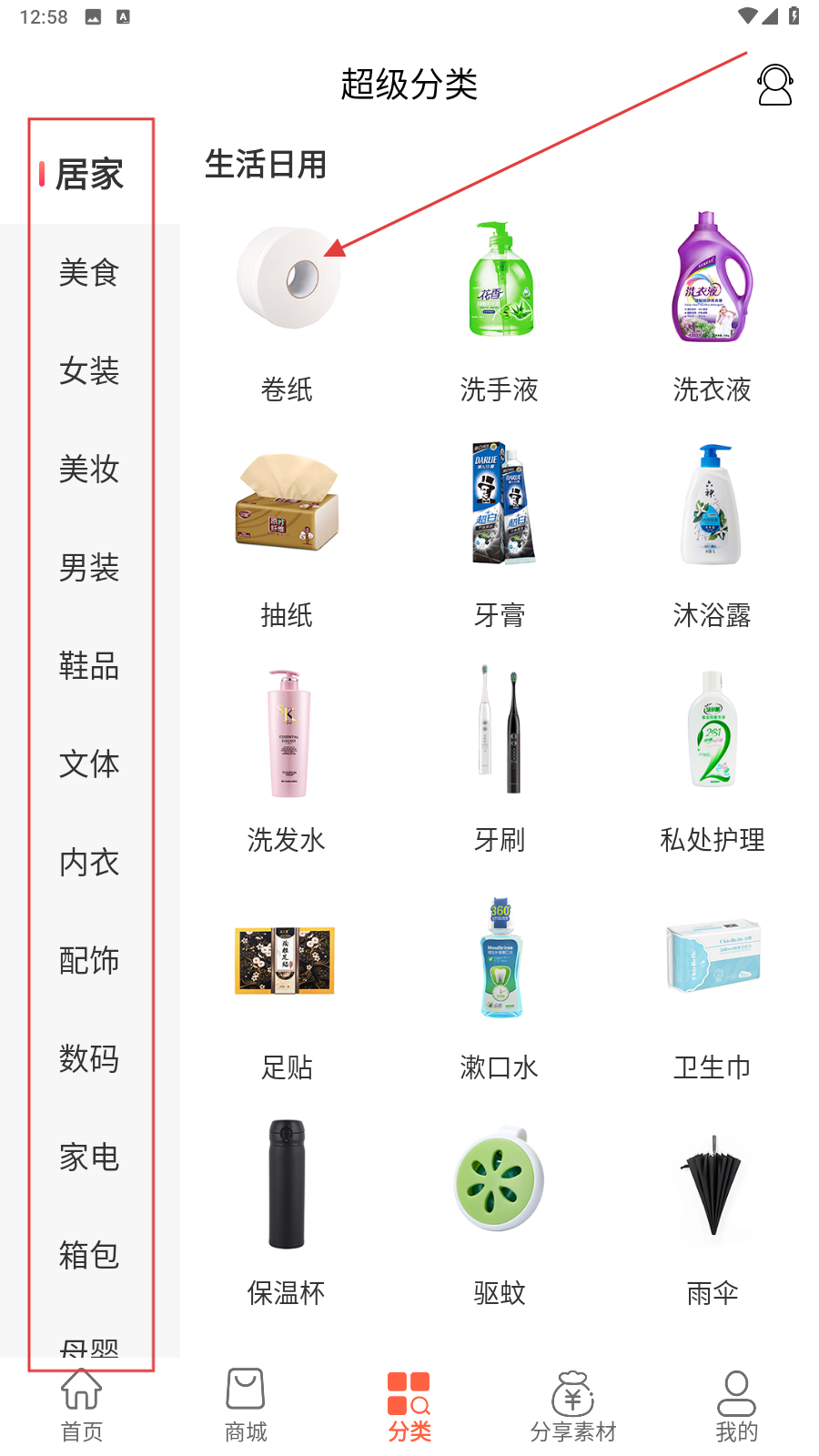Open the 保温杯 subcategory
This screenshot has height=1456, width=819.
pyautogui.click(x=287, y=1212)
